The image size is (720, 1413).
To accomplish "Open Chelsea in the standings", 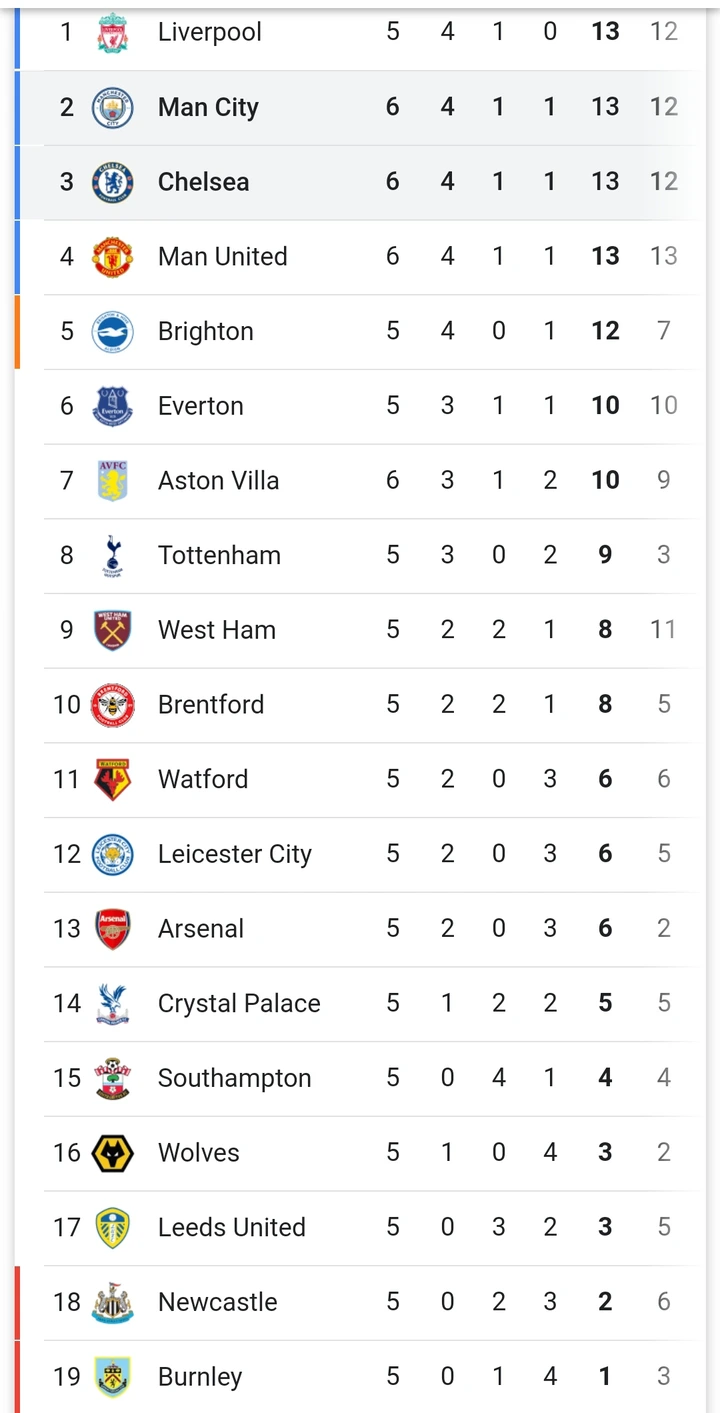I will [360, 182].
